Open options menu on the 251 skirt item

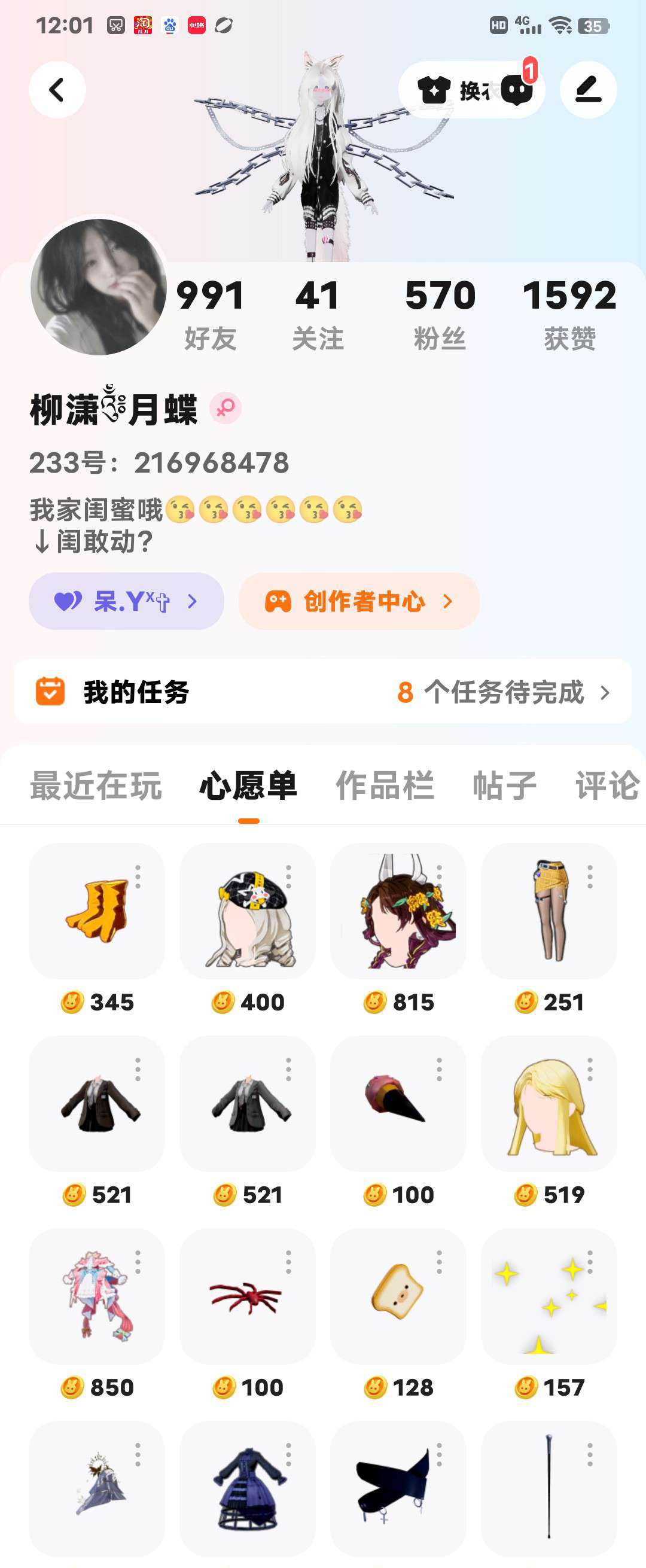pyautogui.click(x=589, y=877)
